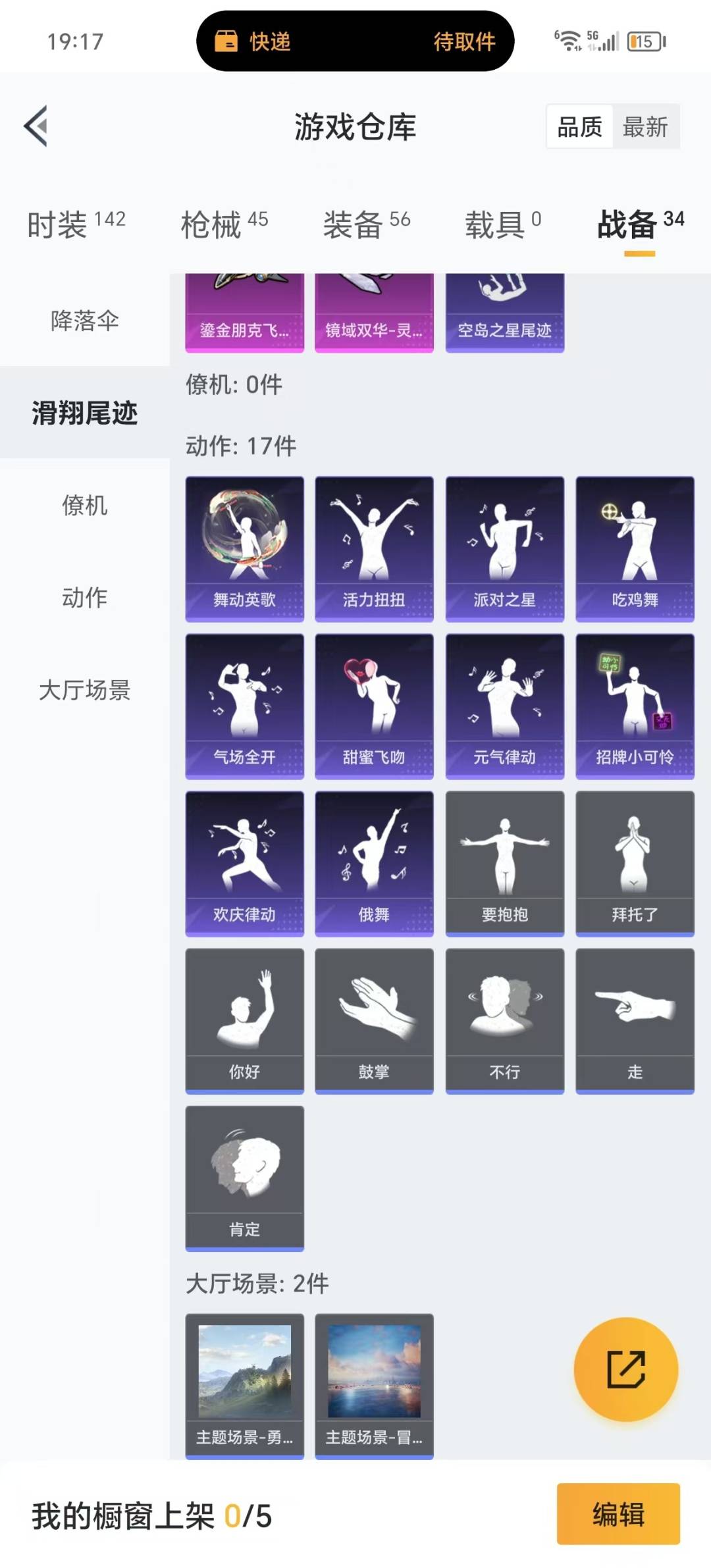Open the 鼓掌 action item

[375, 1021]
